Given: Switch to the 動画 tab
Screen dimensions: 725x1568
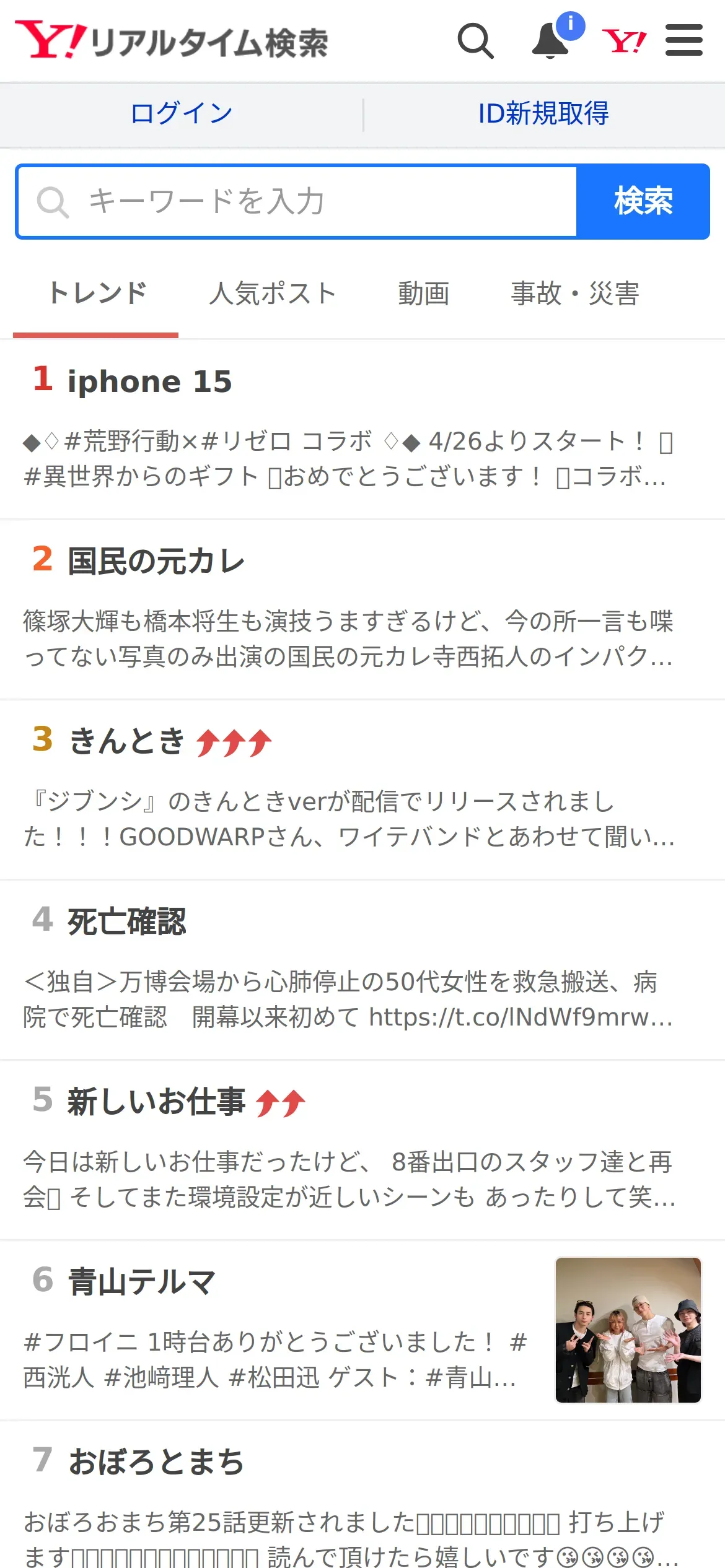Looking at the screenshot, I should [424, 294].
